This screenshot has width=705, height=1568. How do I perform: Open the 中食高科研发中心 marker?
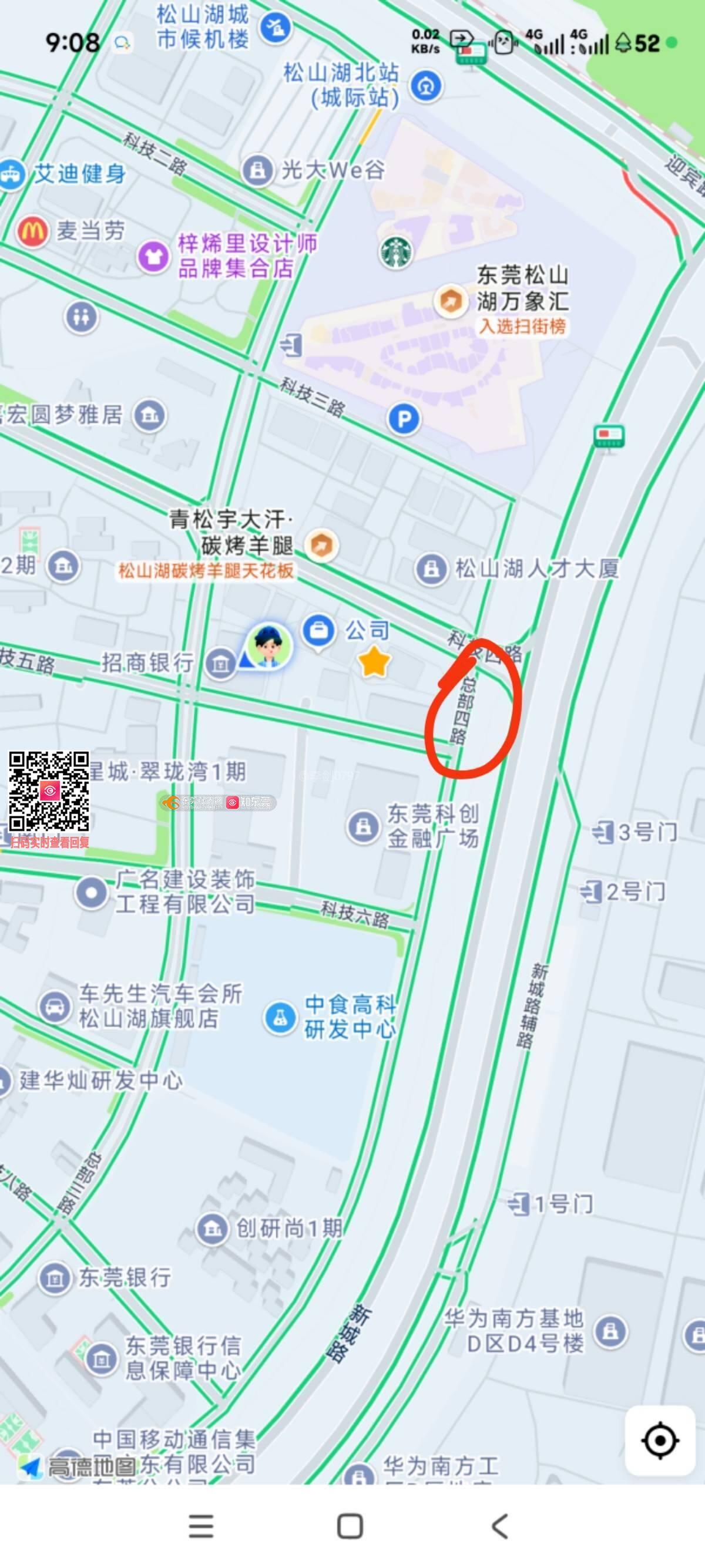[280, 1017]
